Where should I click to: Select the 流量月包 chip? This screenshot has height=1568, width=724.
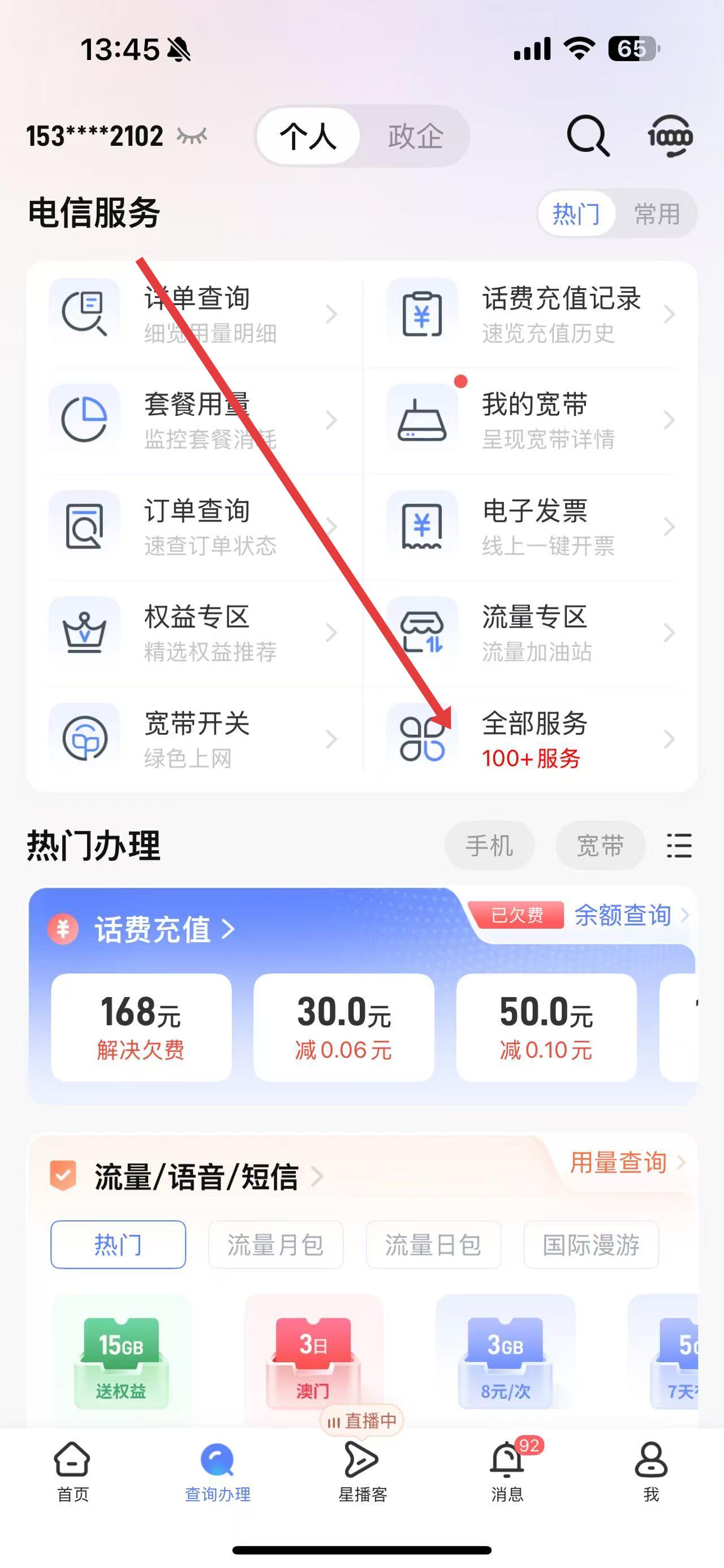276,1245
